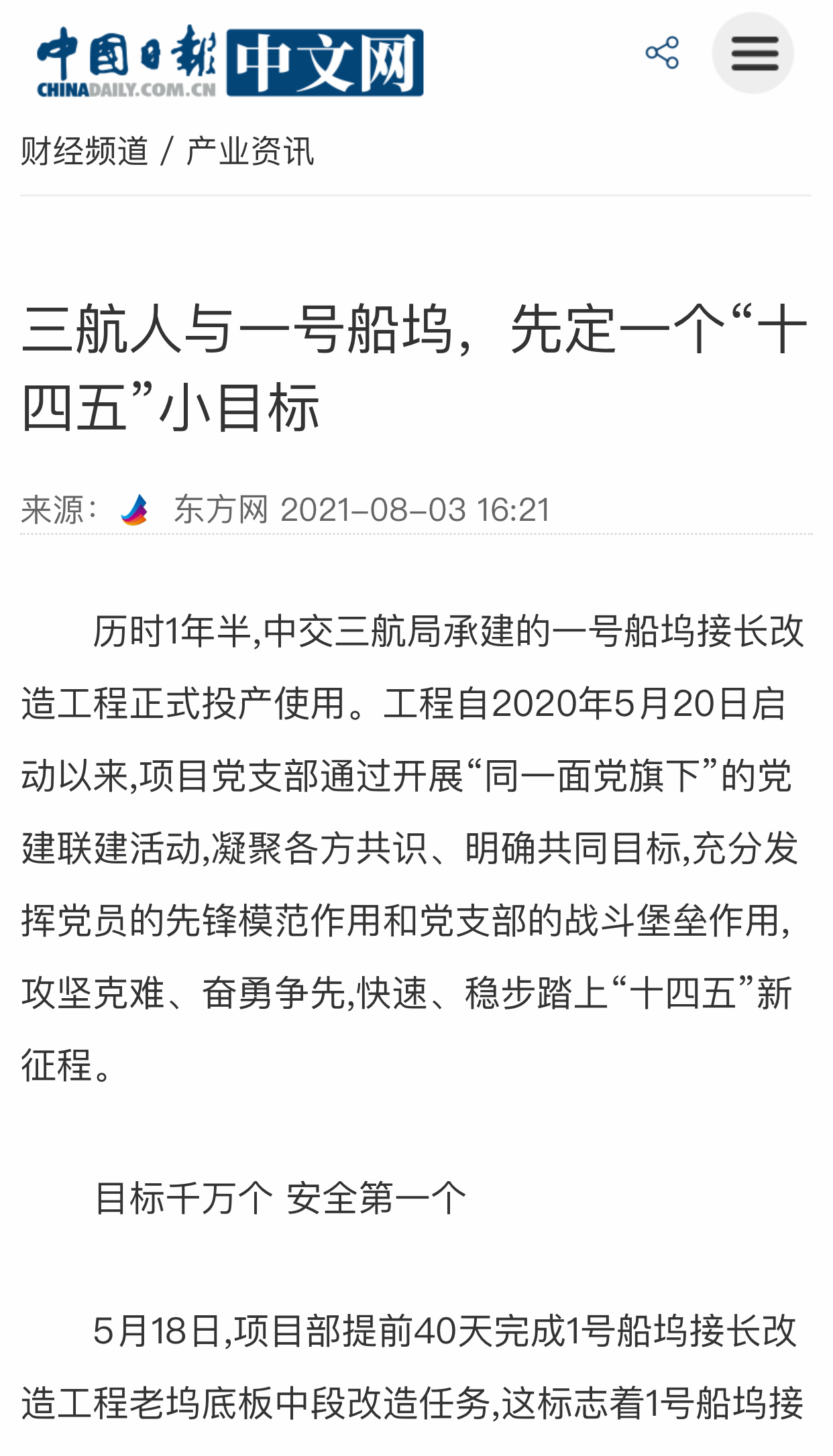Screen dimensions: 833x1456
Task: Open the hamburger menu
Action: (x=753, y=53)
